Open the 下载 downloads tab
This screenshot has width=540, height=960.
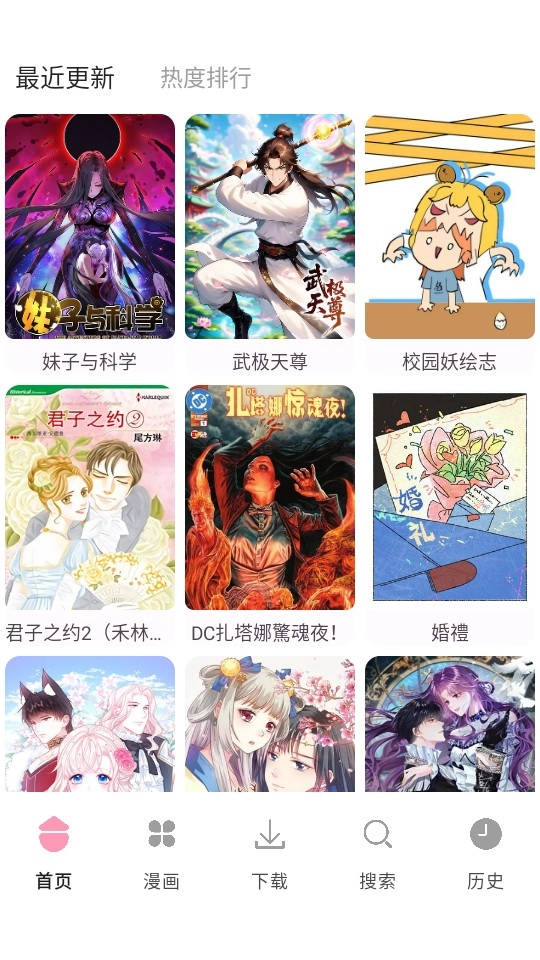point(270,853)
